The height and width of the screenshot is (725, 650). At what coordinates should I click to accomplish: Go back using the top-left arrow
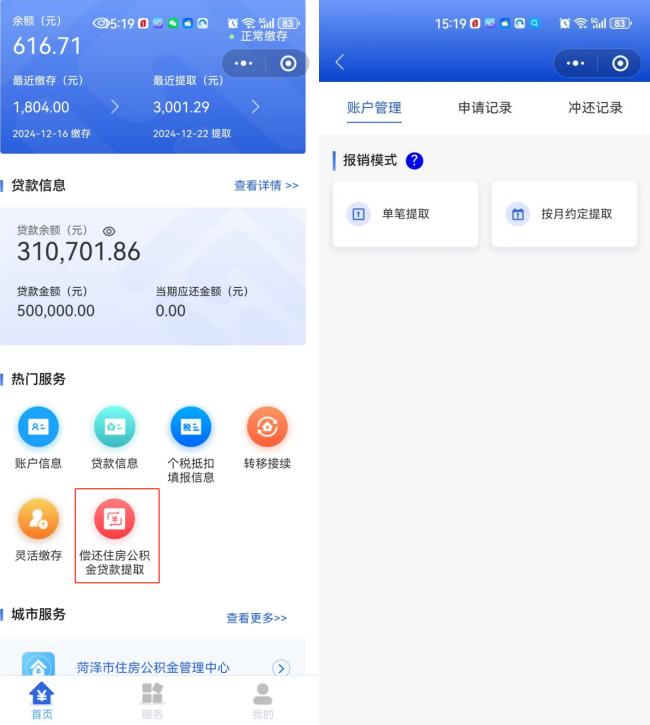point(339,62)
